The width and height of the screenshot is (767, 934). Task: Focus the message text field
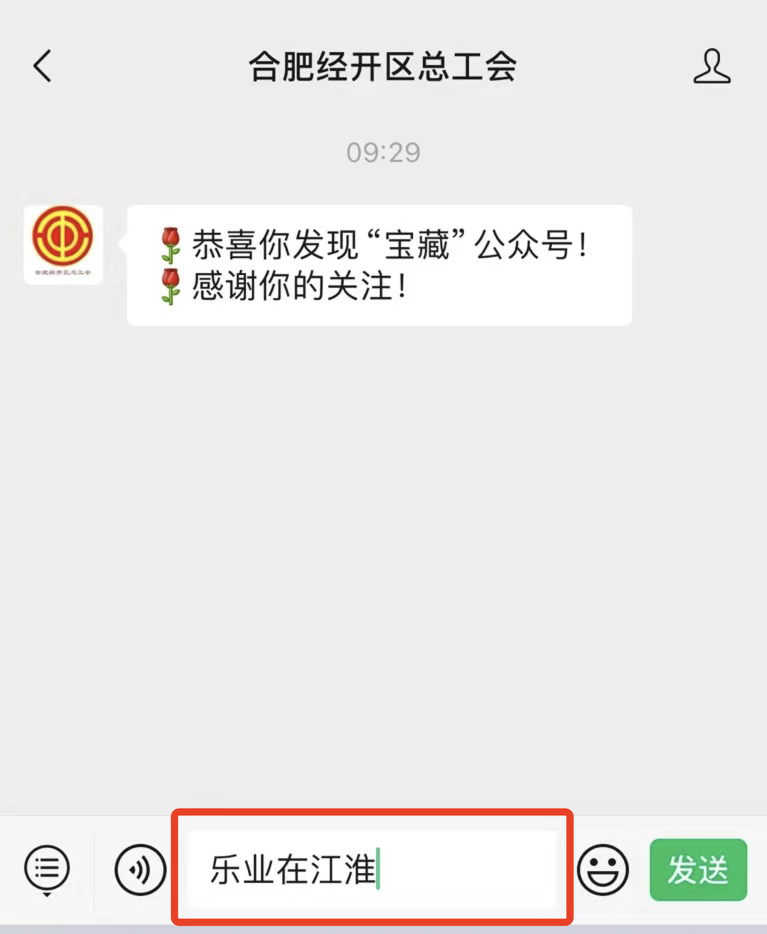(372, 869)
